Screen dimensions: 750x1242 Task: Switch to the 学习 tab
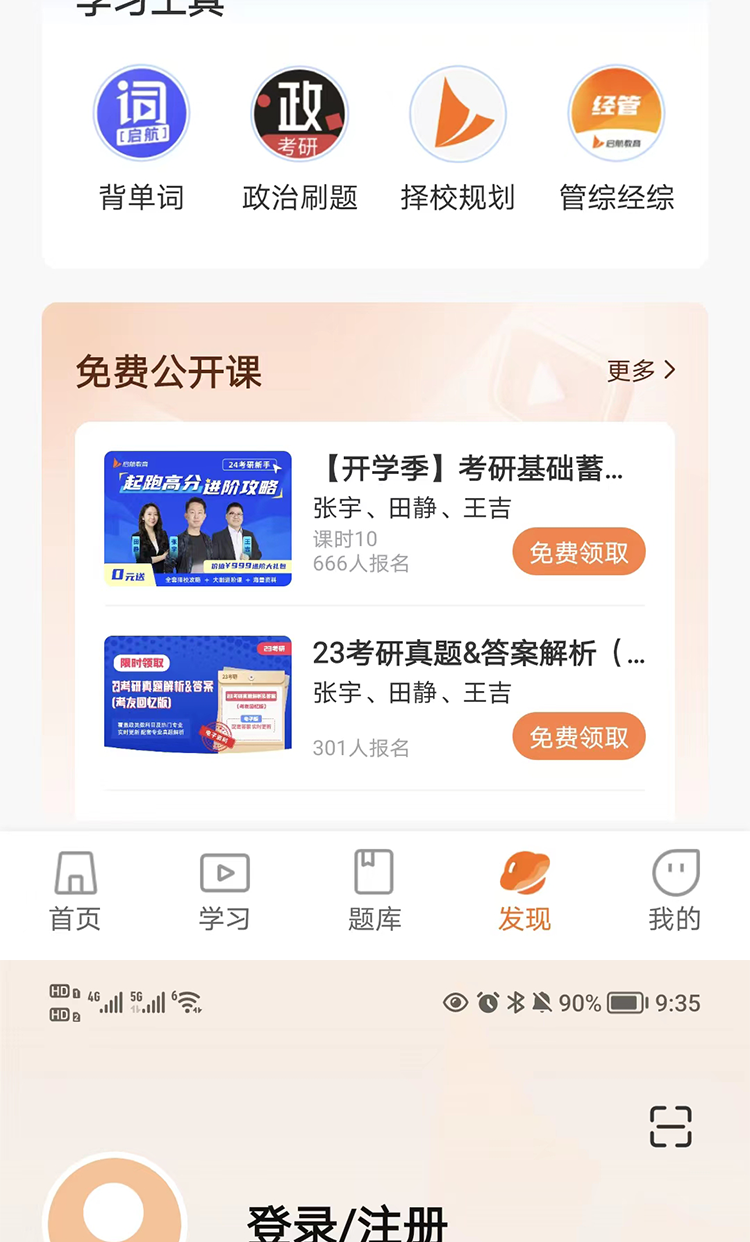click(224, 892)
